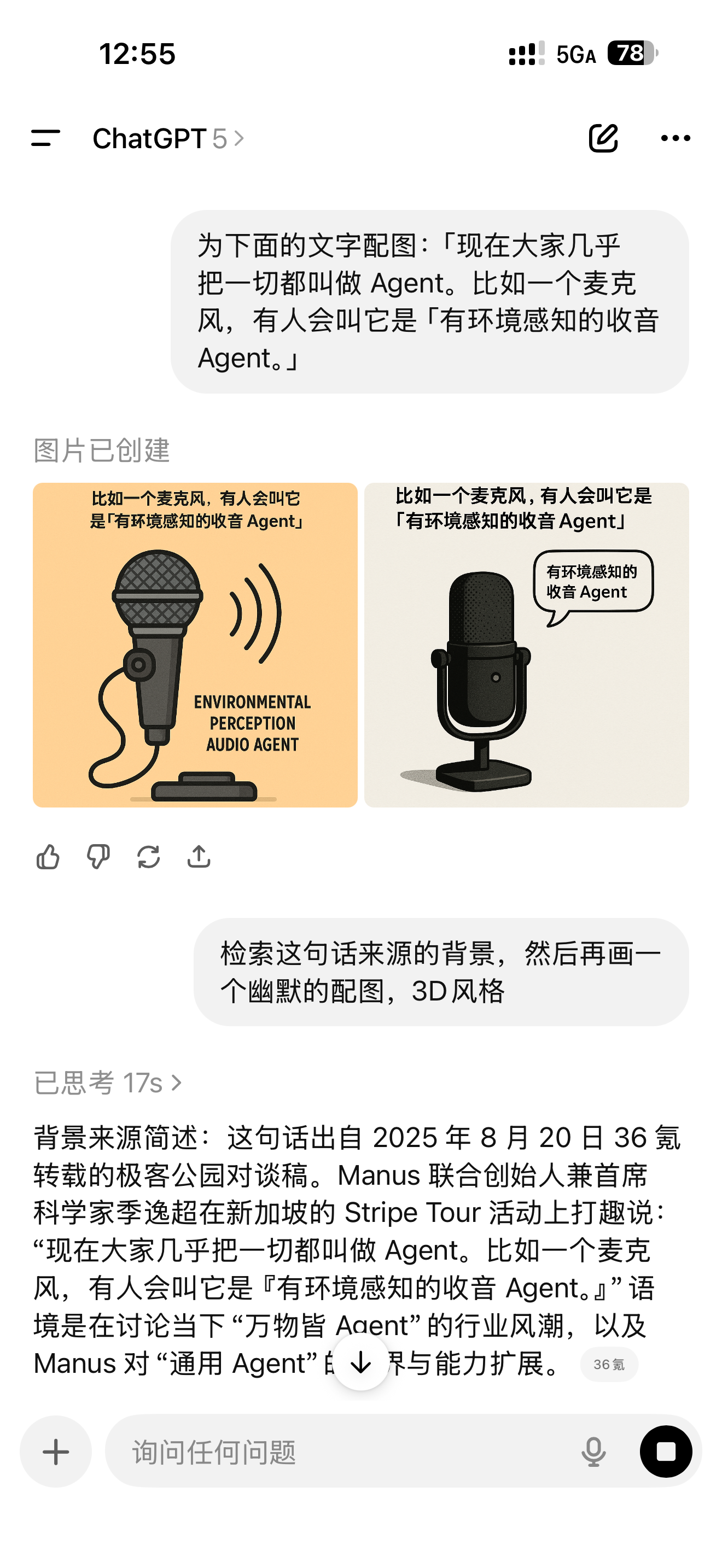Share the generated images response
The height and width of the screenshot is (1568, 722).
click(x=199, y=856)
